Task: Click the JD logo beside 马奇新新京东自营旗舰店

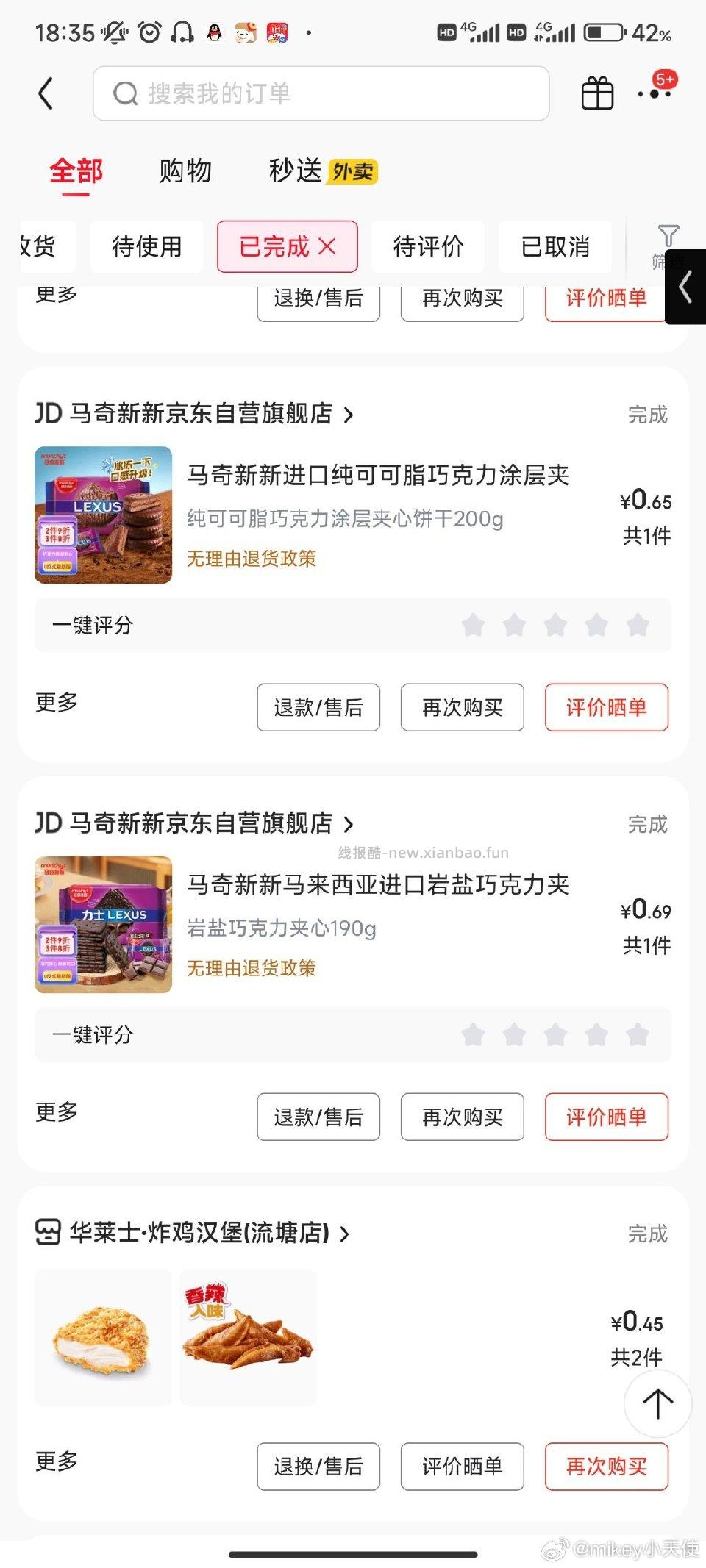Action: pyautogui.click(x=47, y=414)
